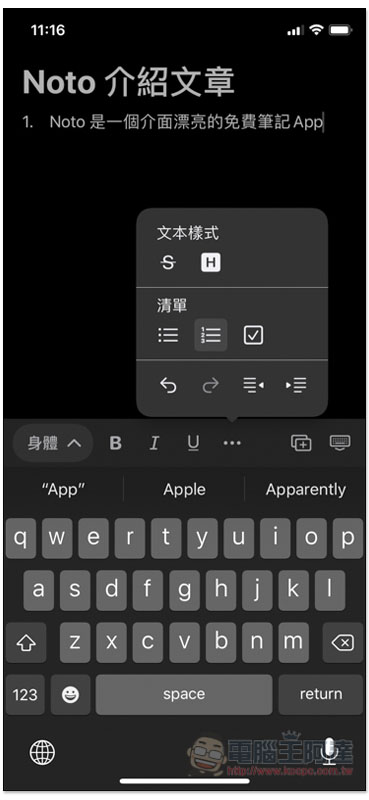Apply italic formatting
Viewport: 369px width, 800px height.
(154, 443)
